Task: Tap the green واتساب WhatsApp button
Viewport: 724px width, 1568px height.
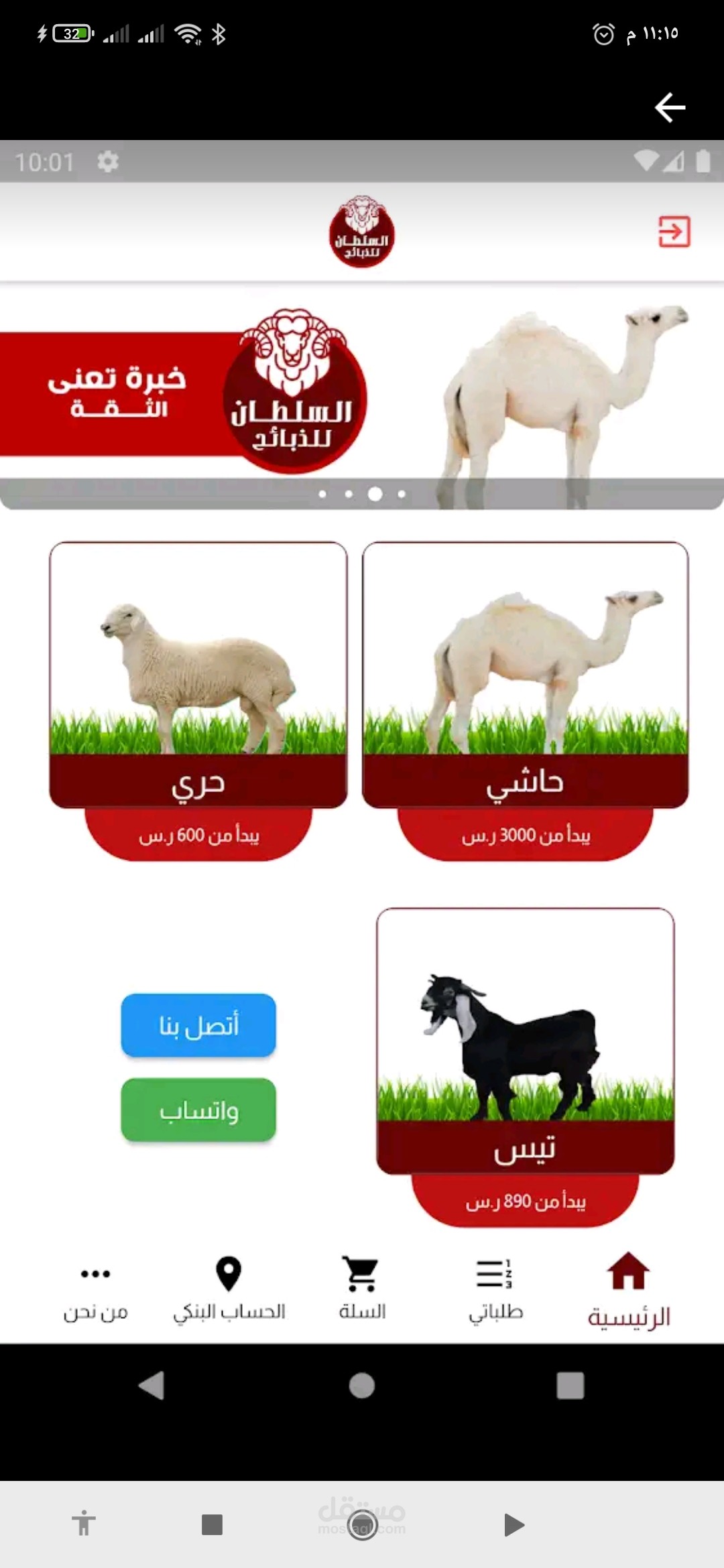Action: pyautogui.click(x=198, y=1110)
